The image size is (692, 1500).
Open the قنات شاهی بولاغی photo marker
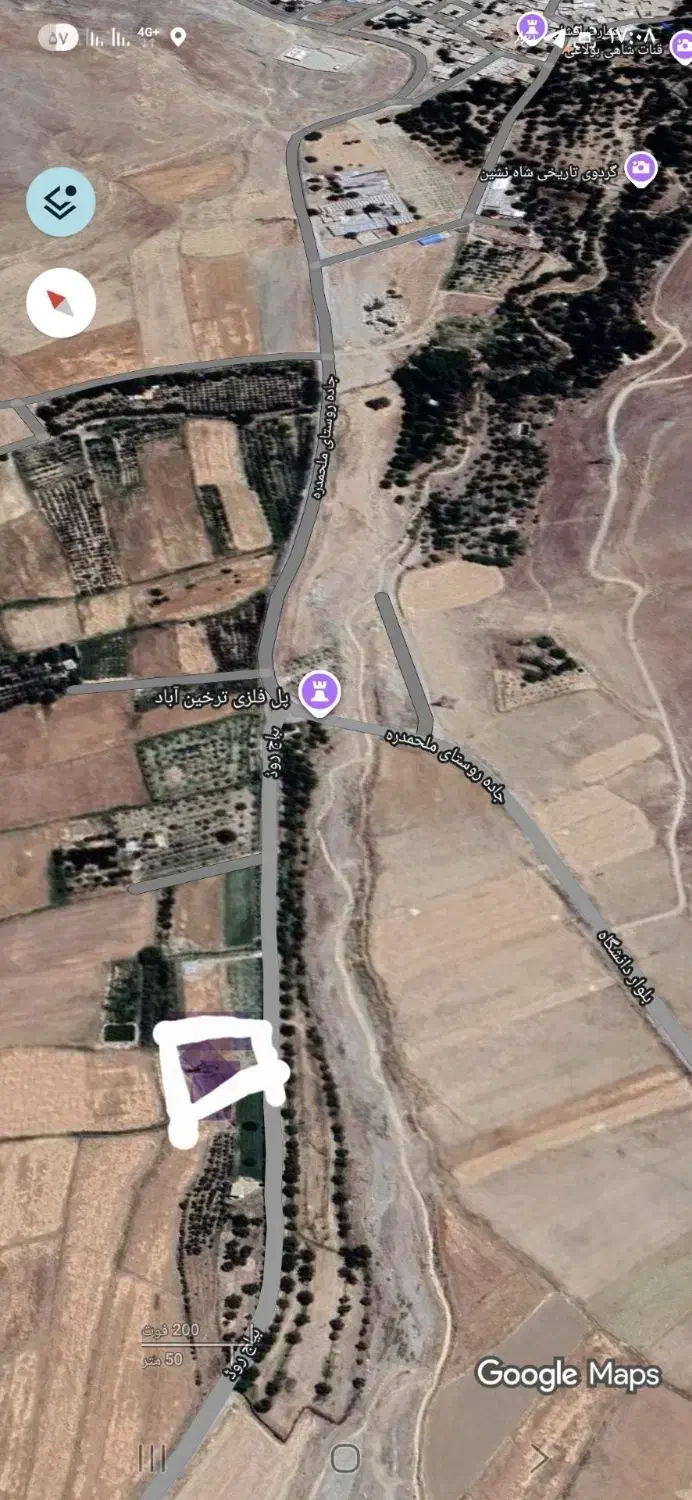coord(681,47)
